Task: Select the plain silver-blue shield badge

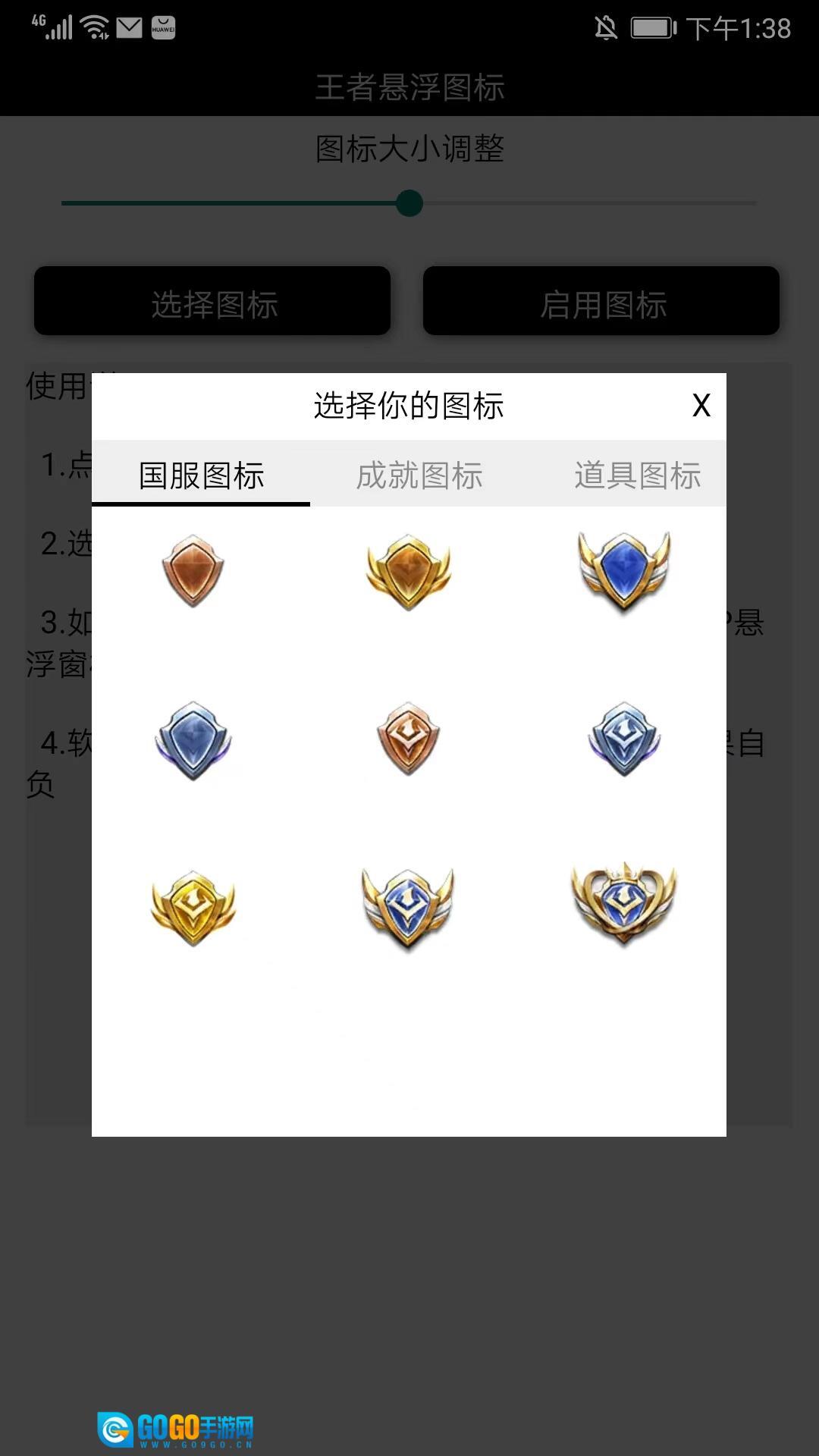Action: click(193, 740)
